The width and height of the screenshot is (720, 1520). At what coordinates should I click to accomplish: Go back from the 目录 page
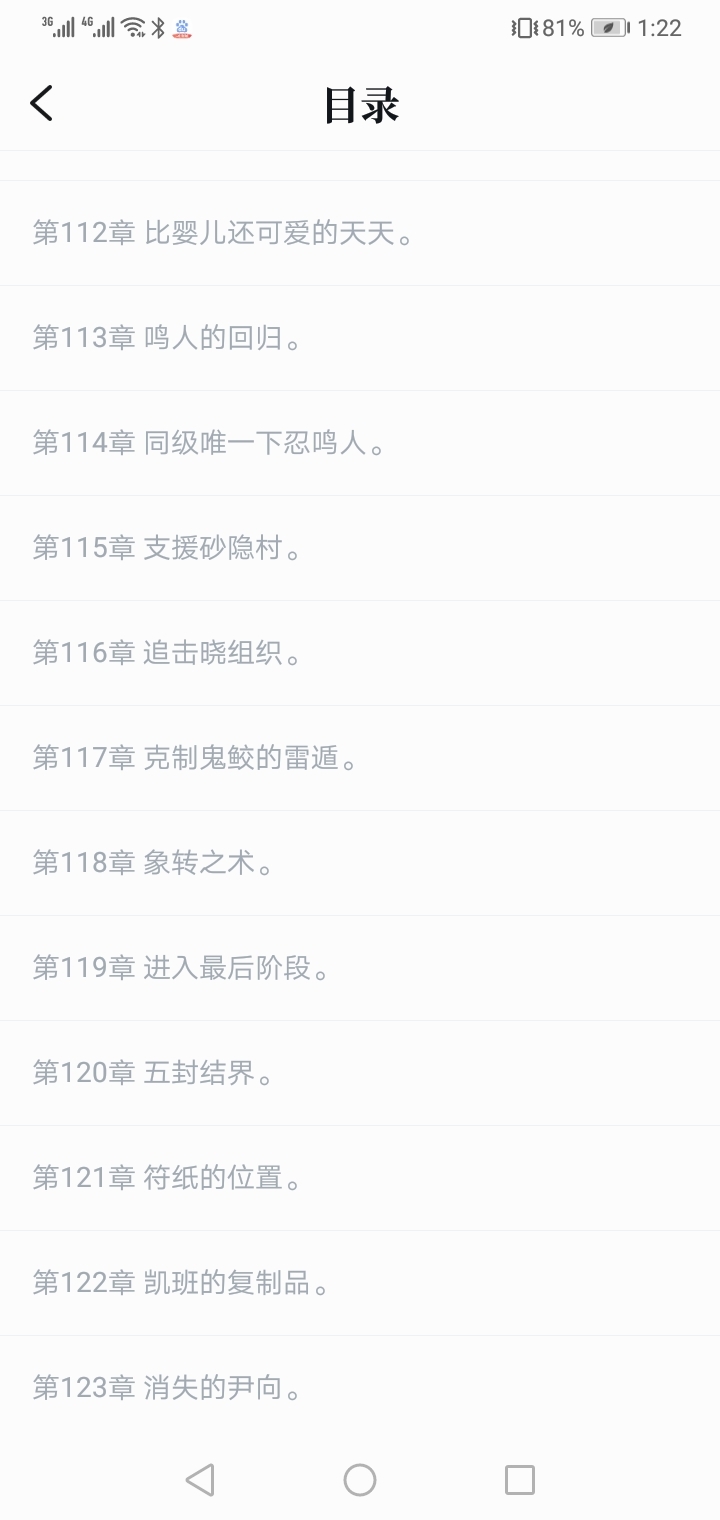pyautogui.click(x=41, y=103)
